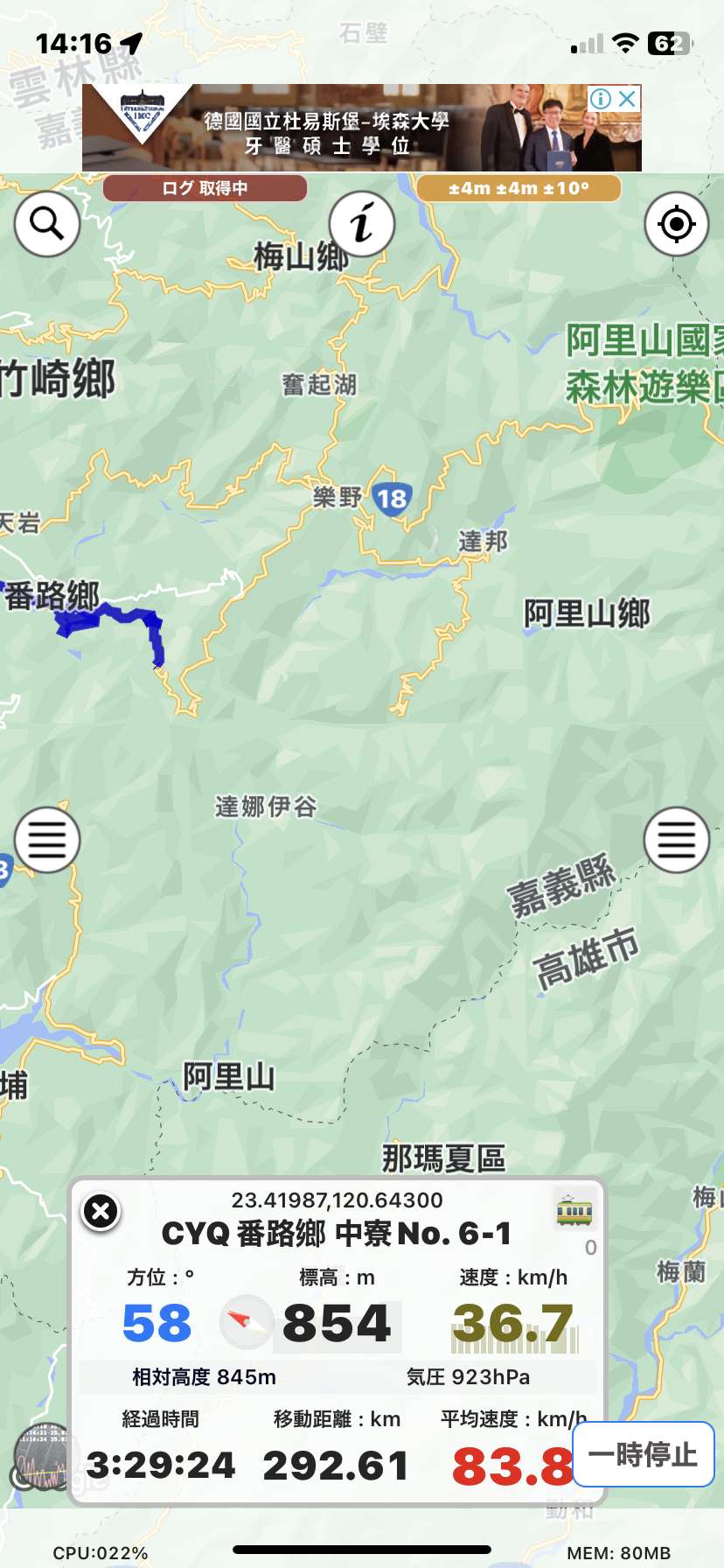
Task: Tap the train icon in panel
Action: point(574,1211)
